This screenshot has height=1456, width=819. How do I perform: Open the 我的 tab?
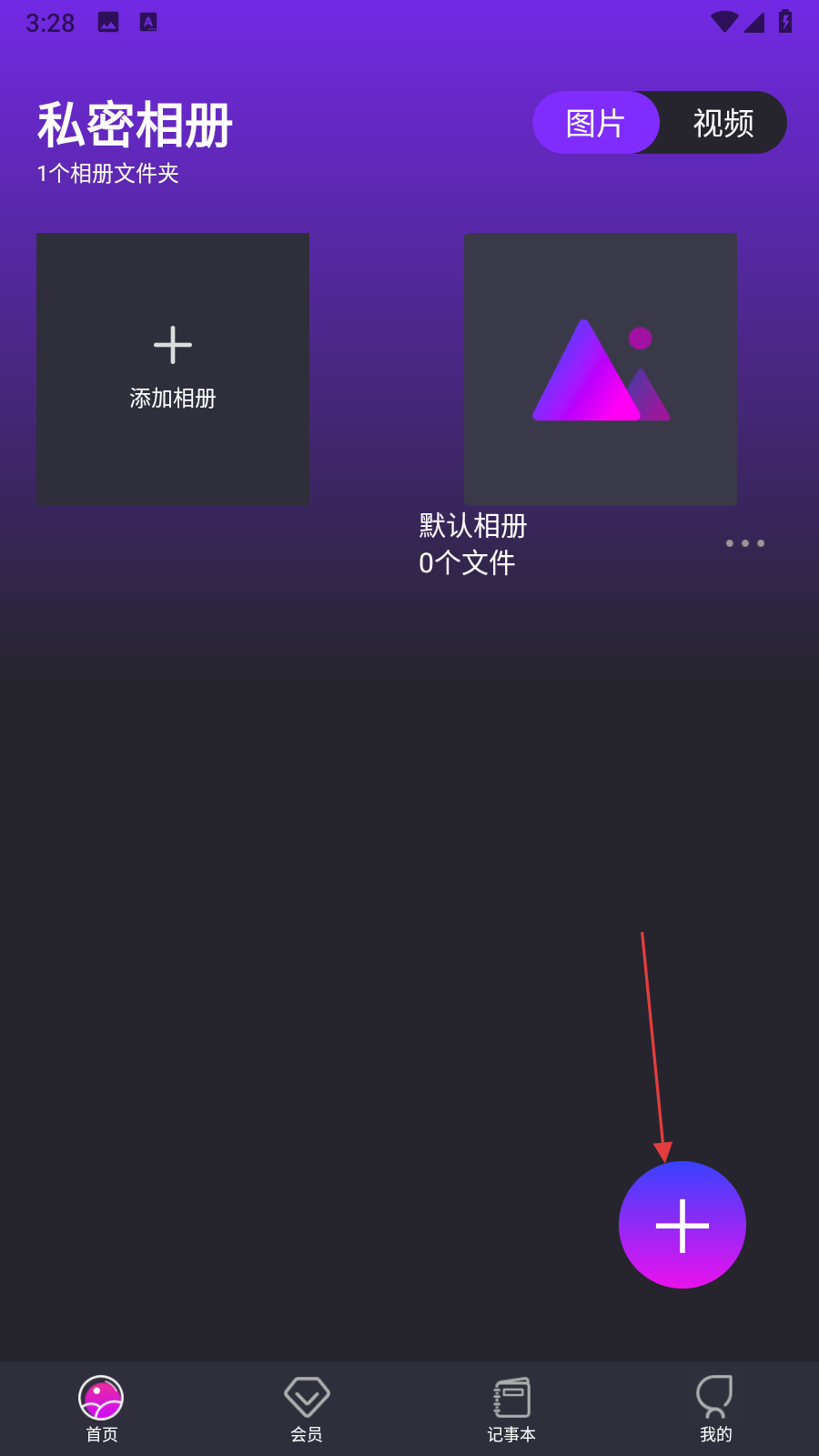coord(715,1409)
